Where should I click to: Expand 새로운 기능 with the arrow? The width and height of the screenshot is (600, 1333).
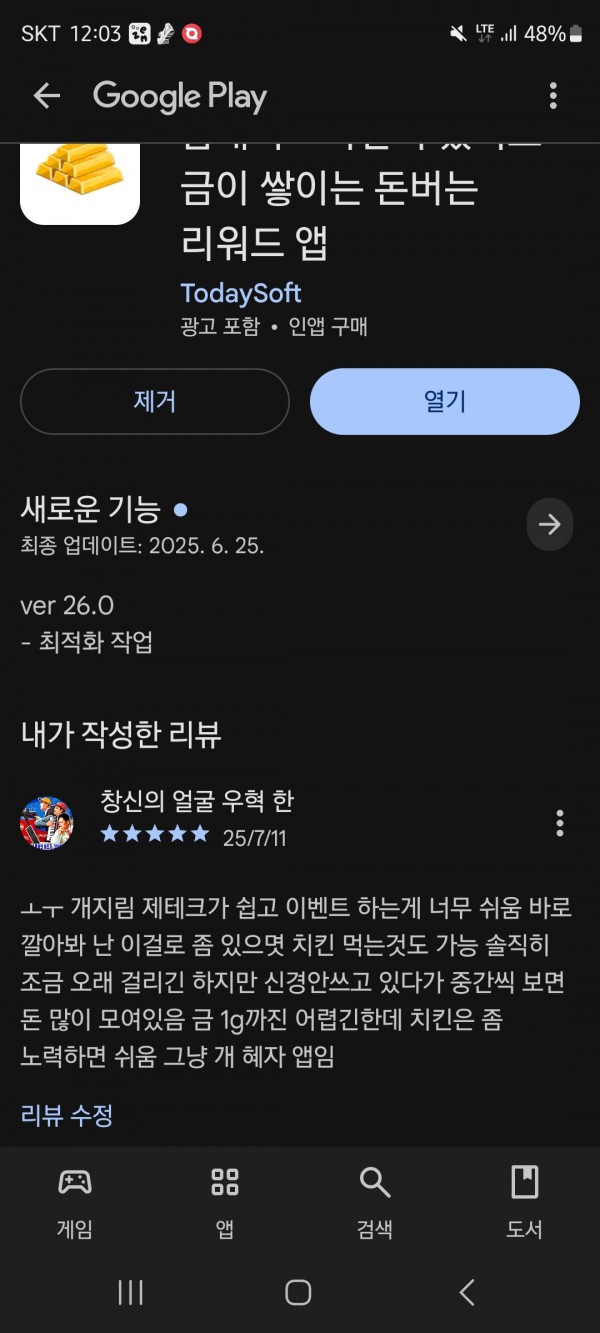pyautogui.click(x=550, y=524)
